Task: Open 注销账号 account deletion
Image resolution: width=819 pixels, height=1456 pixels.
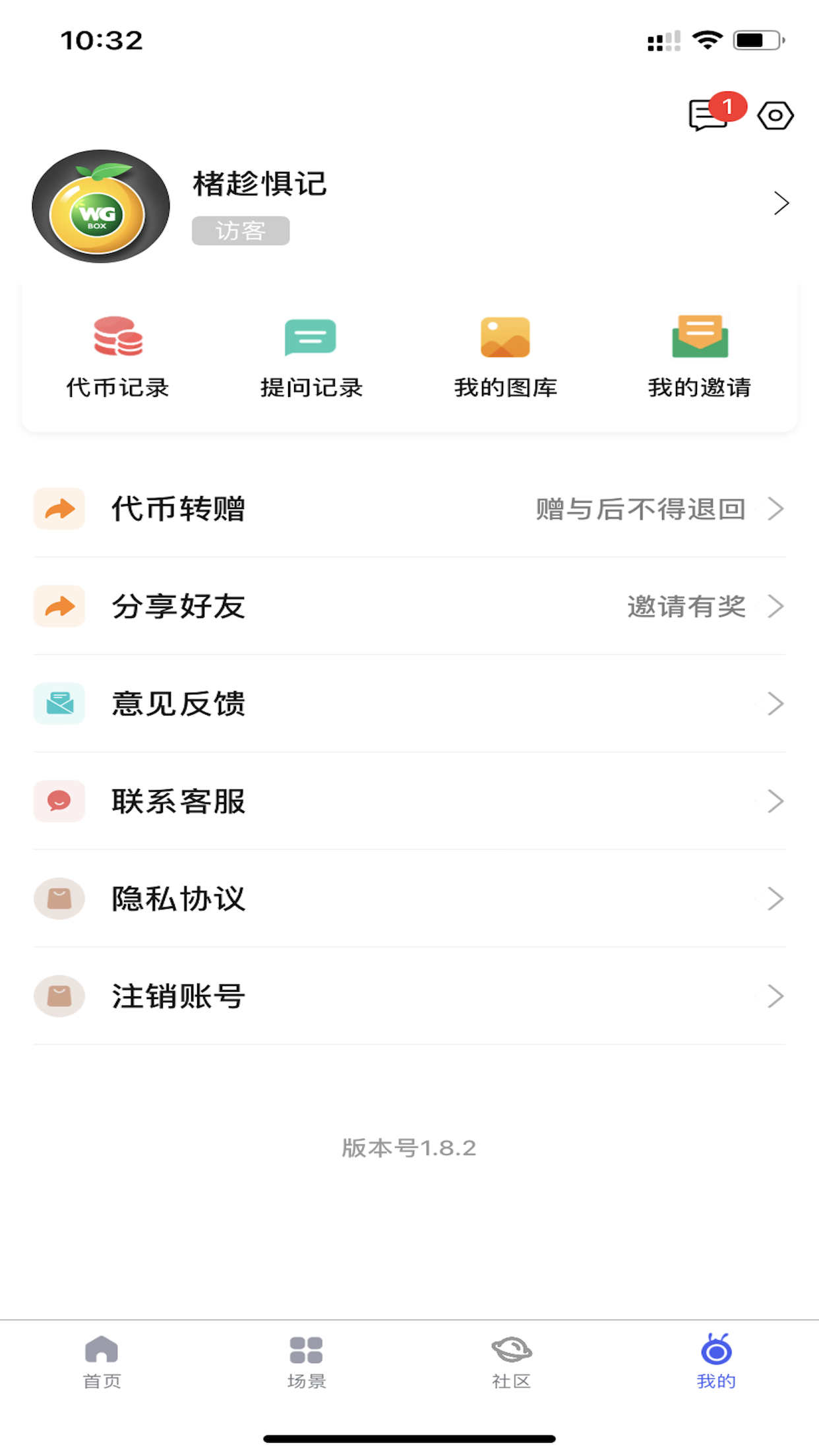Action: click(x=409, y=996)
